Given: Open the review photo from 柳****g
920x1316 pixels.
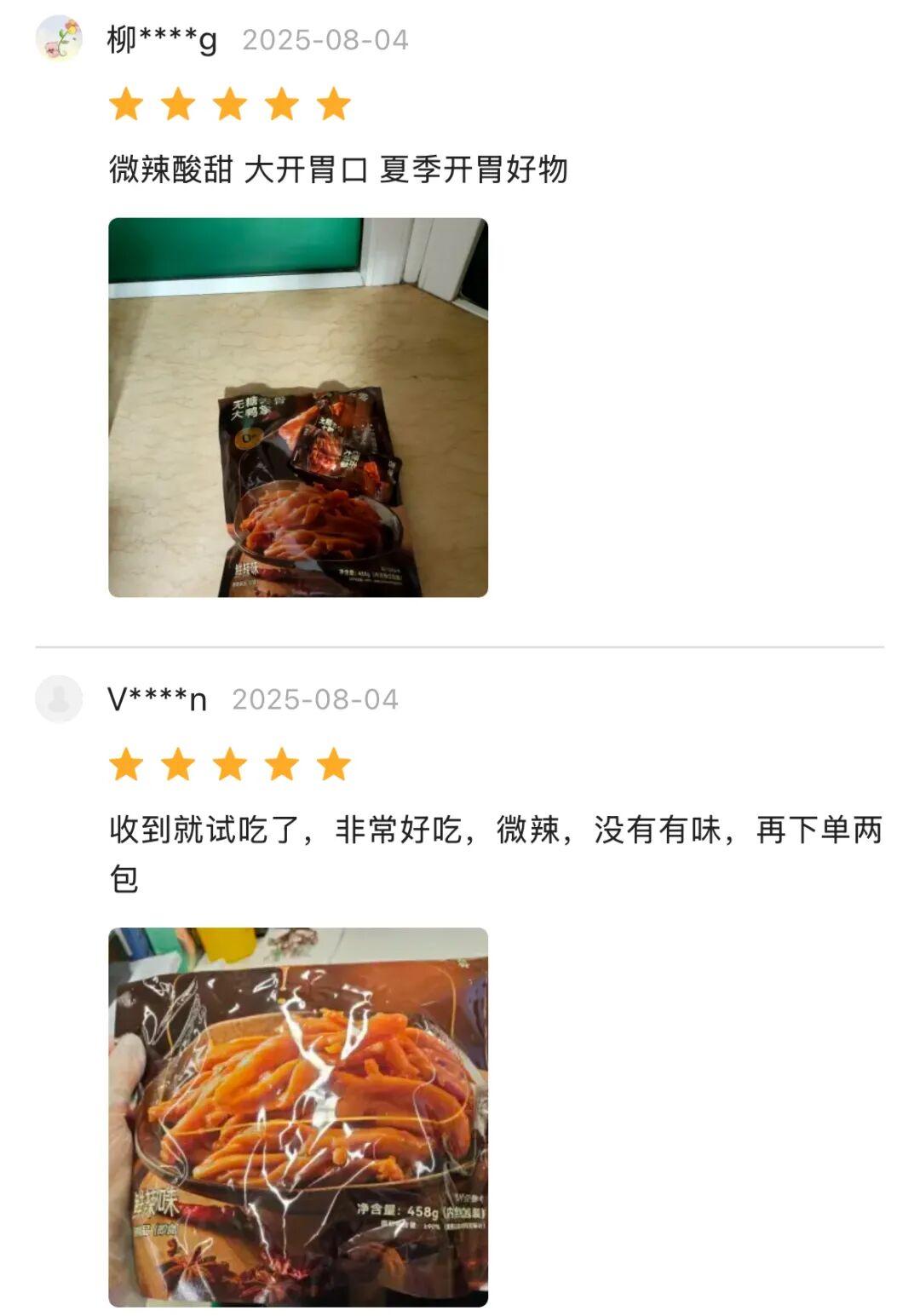Looking at the screenshot, I should click(297, 407).
